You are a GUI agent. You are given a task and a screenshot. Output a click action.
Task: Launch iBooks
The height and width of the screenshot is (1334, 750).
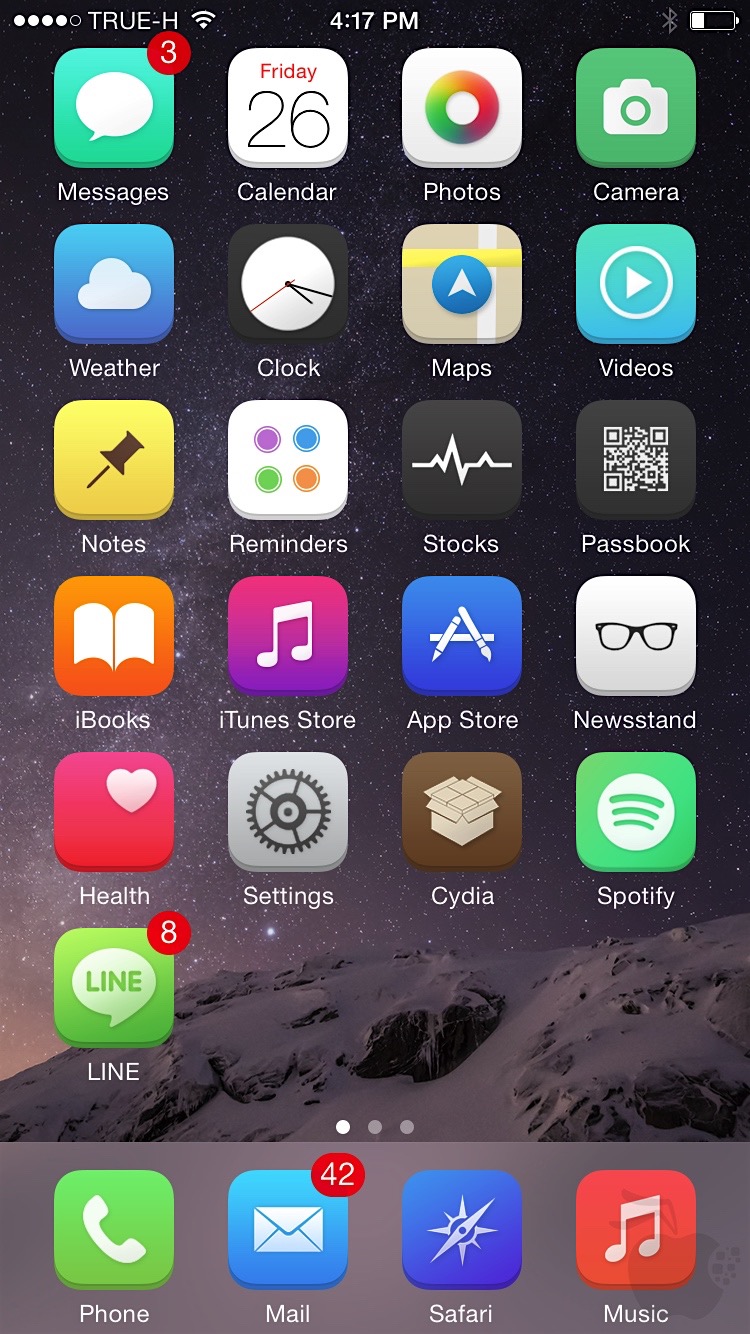tap(114, 636)
